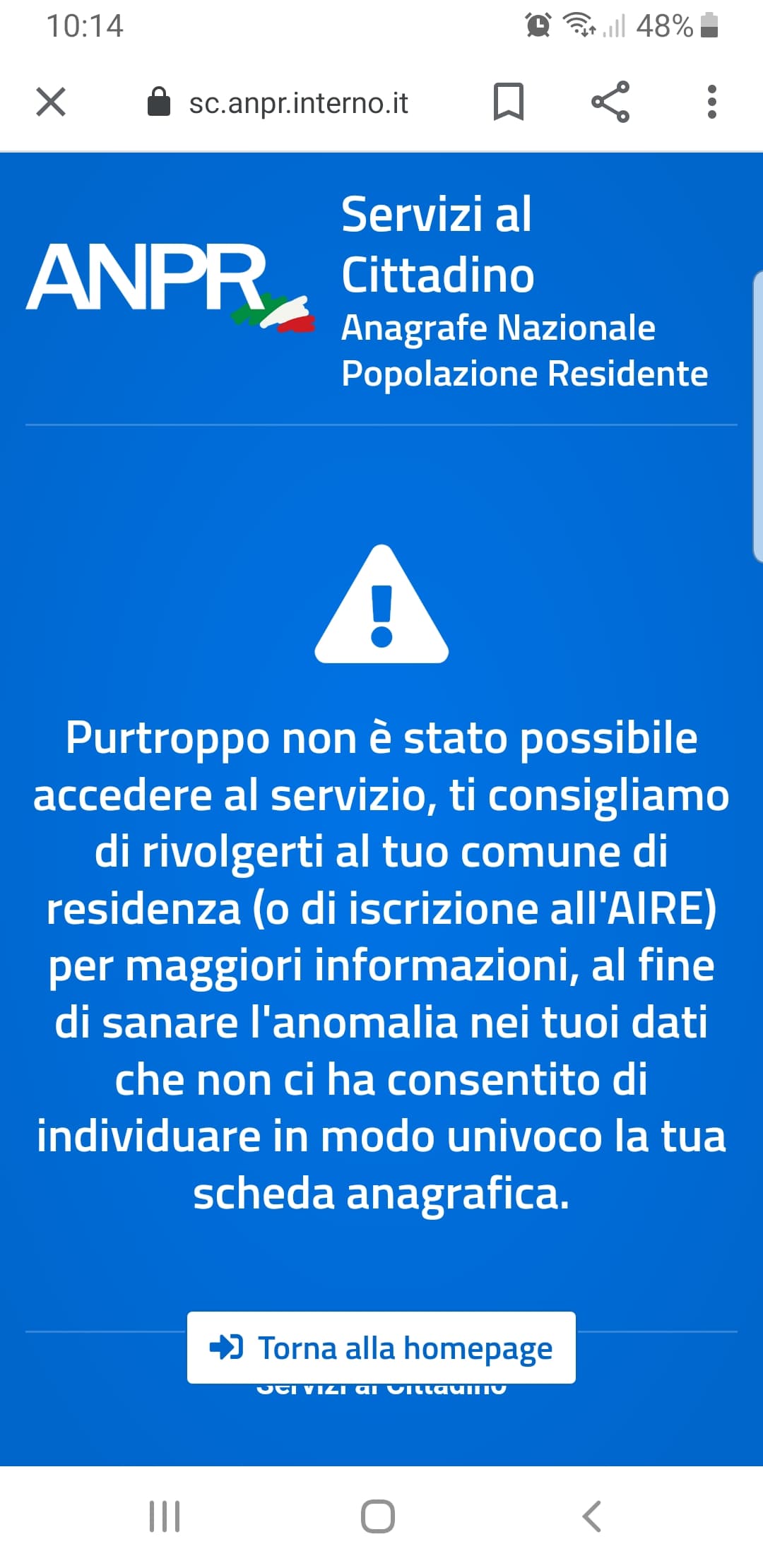Go back using the system back button
The image size is (763, 1568).
click(x=591, y=1516)
